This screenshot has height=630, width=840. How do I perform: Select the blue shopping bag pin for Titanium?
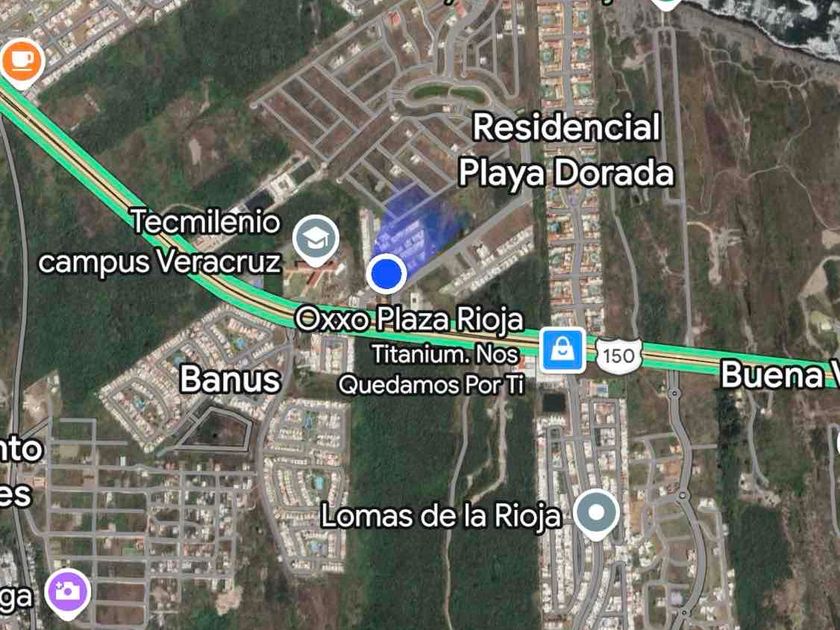[562, 350]
